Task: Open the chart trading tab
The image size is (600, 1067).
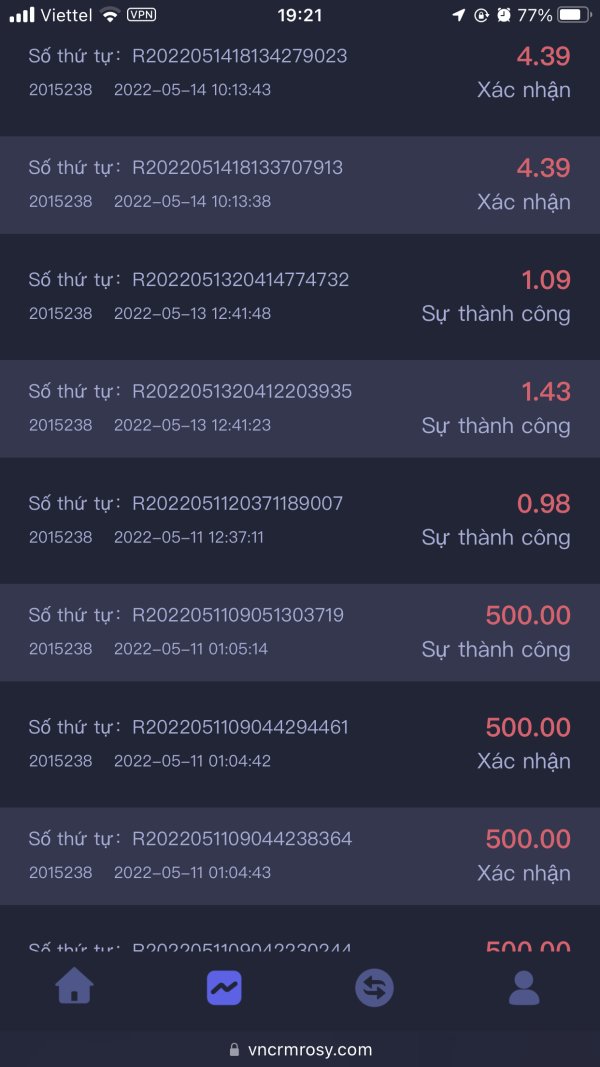Action: 224,987
